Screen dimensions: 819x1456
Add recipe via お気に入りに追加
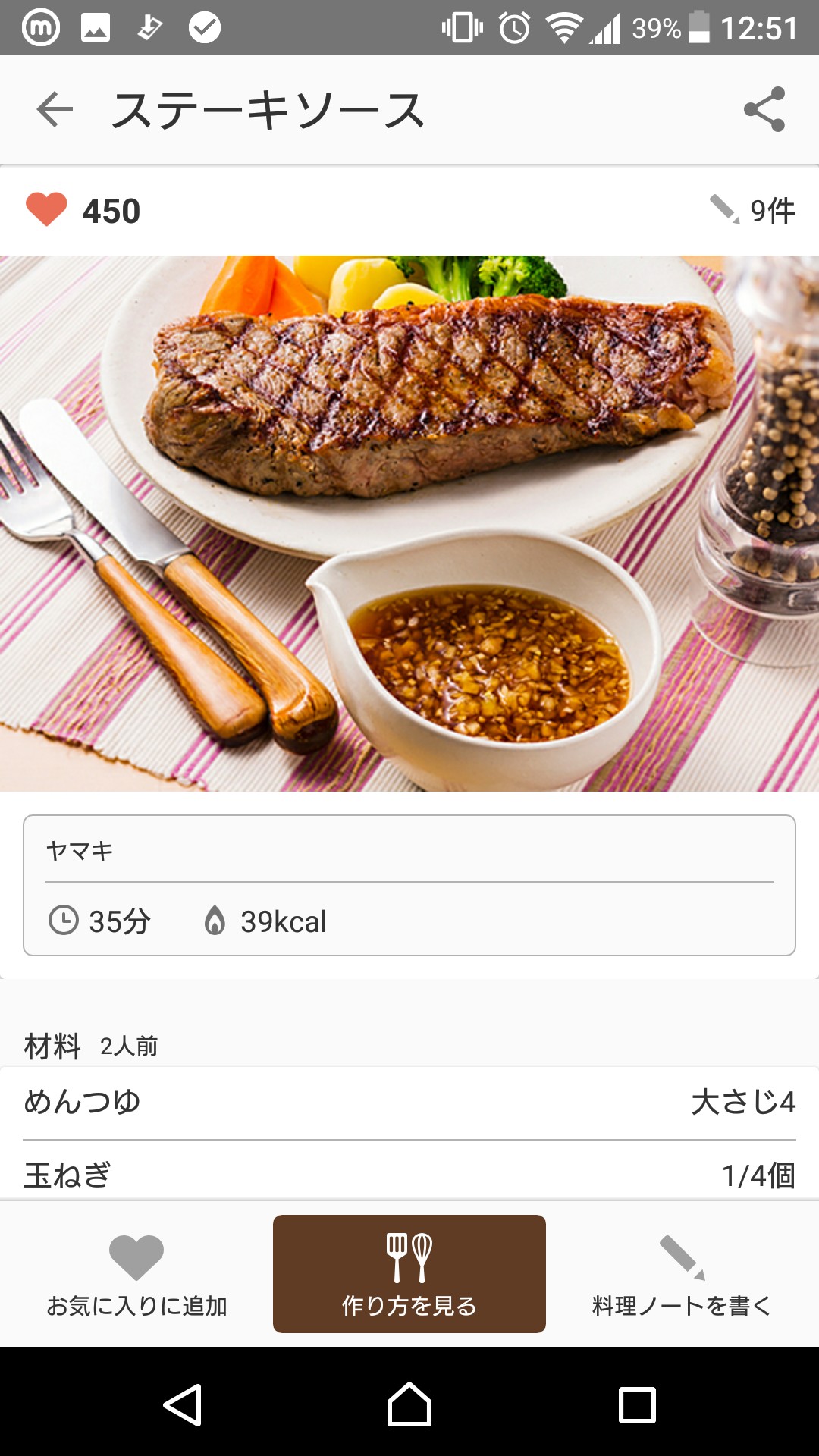click(136, 1275)
